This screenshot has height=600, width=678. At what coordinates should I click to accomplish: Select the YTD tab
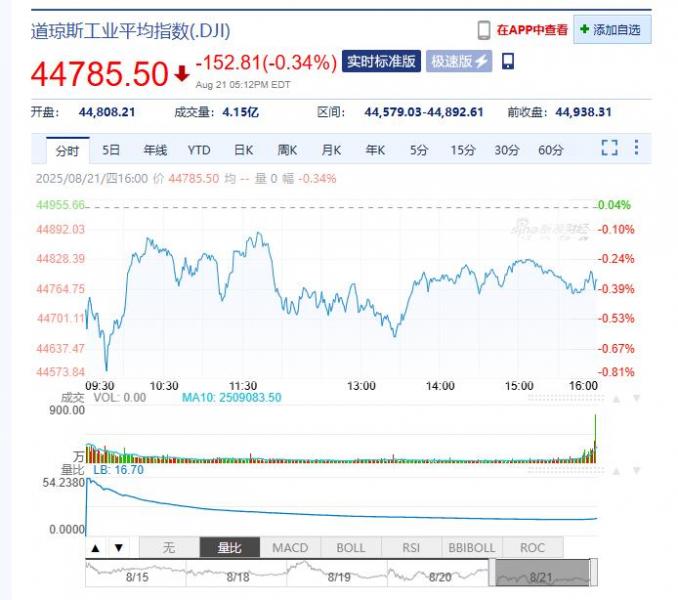coord(199,150)
